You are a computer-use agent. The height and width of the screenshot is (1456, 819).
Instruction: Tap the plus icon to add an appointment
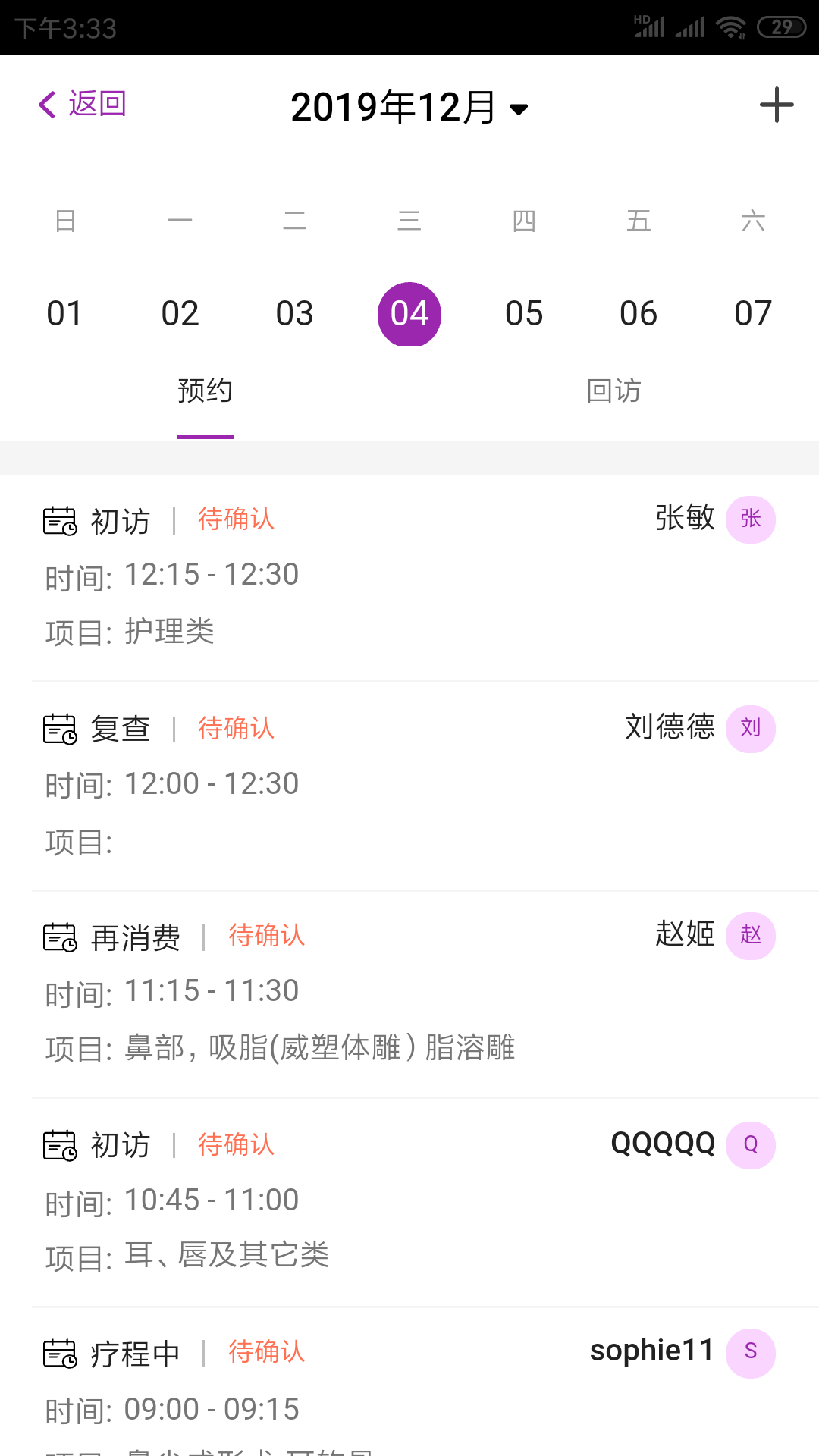coord(775,105)
